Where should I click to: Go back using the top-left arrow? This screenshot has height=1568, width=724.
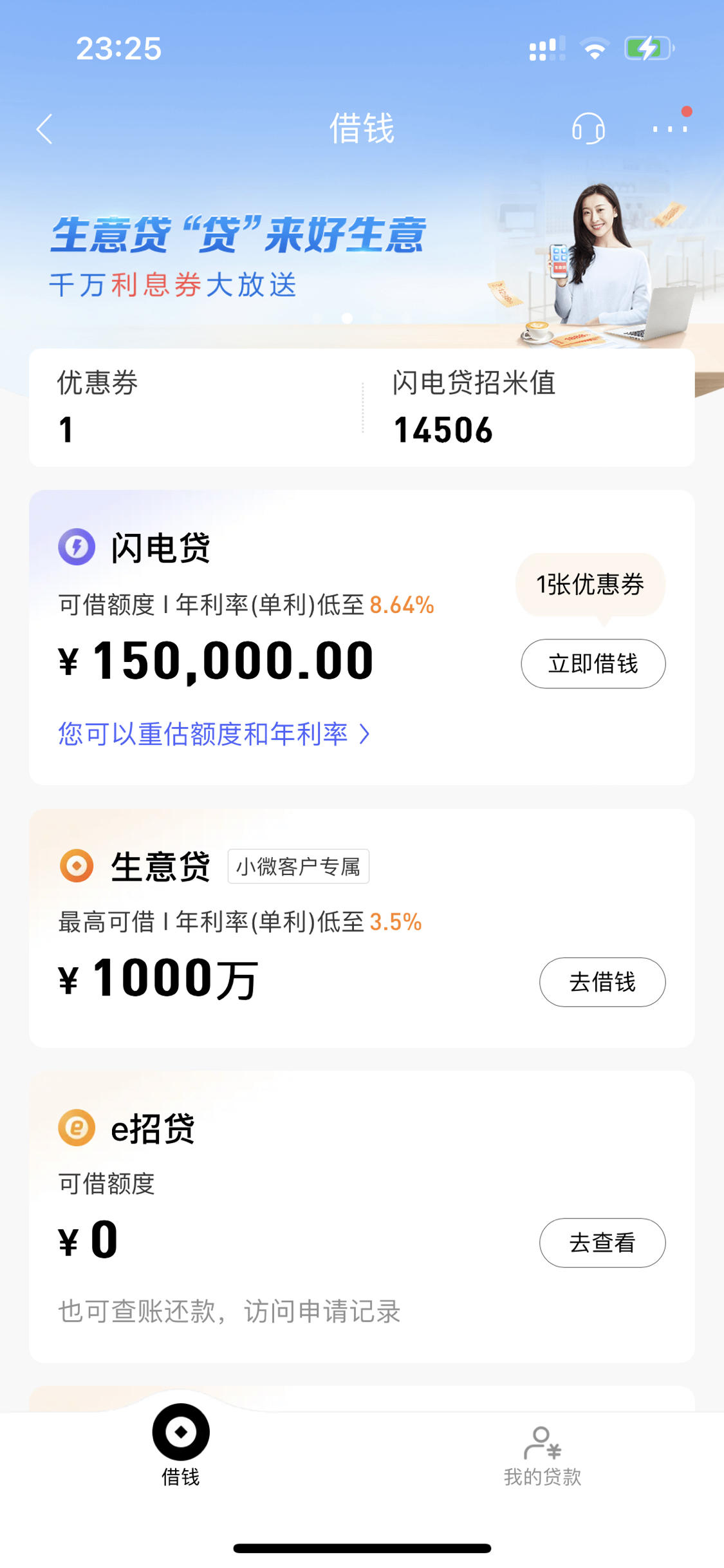coord(44,129)
